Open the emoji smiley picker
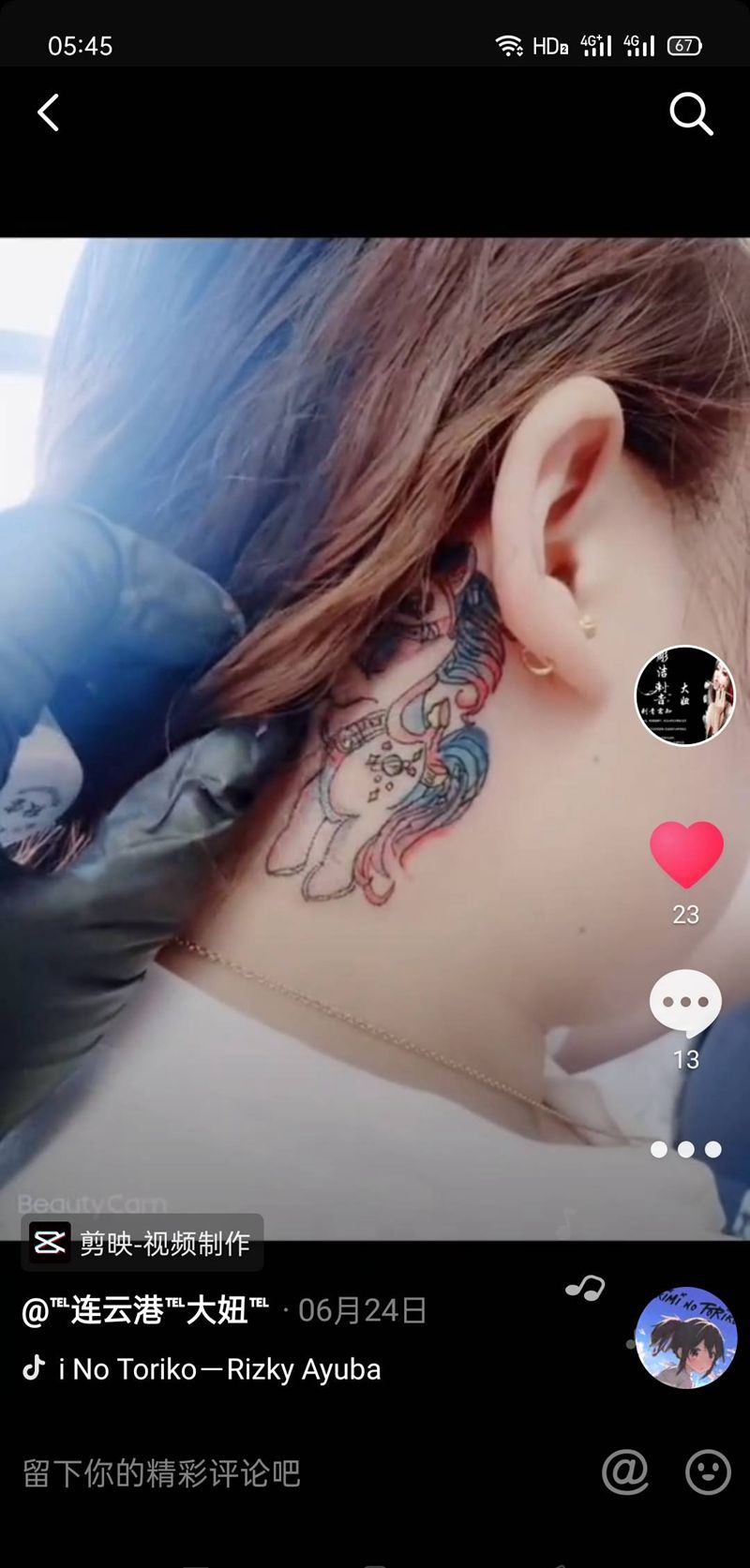Viewport: 750px width, 1568px height. 708,1471
